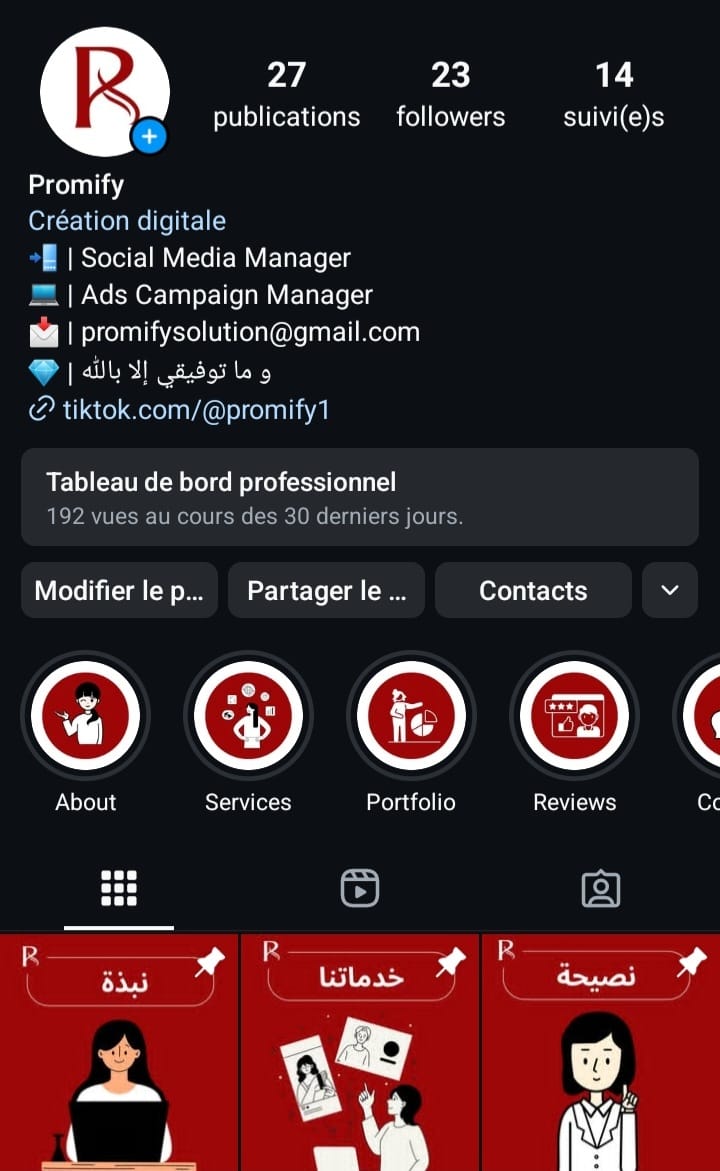Share the profile with Partager button
Screen dimensions: 720x1171
[x=326, y=591]
